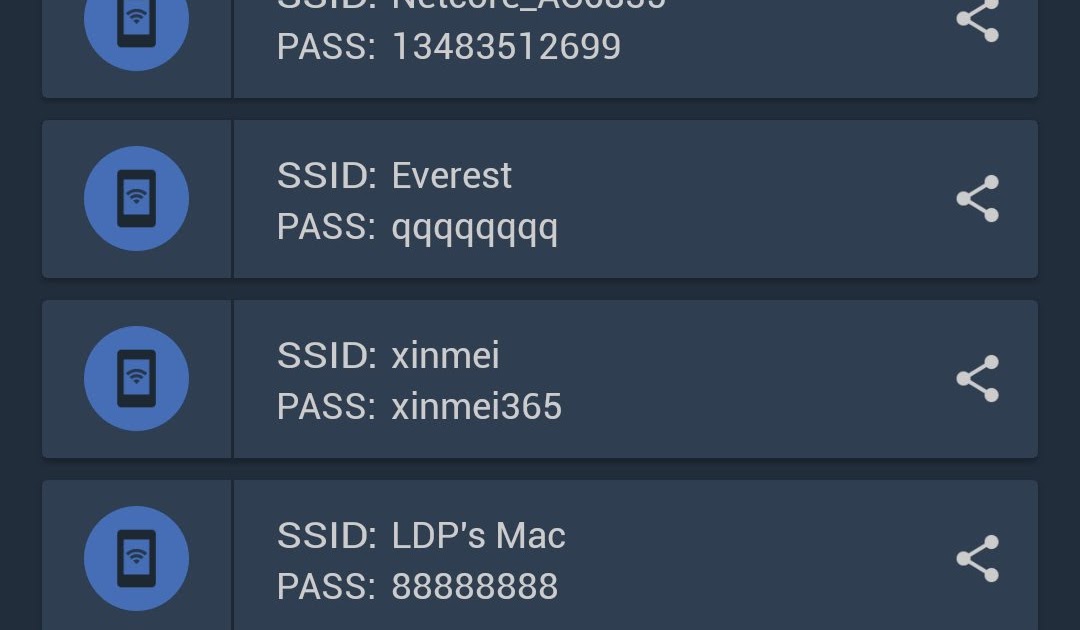Open the Everest SSID entry

pyautogui.click(x=539, y=199)
